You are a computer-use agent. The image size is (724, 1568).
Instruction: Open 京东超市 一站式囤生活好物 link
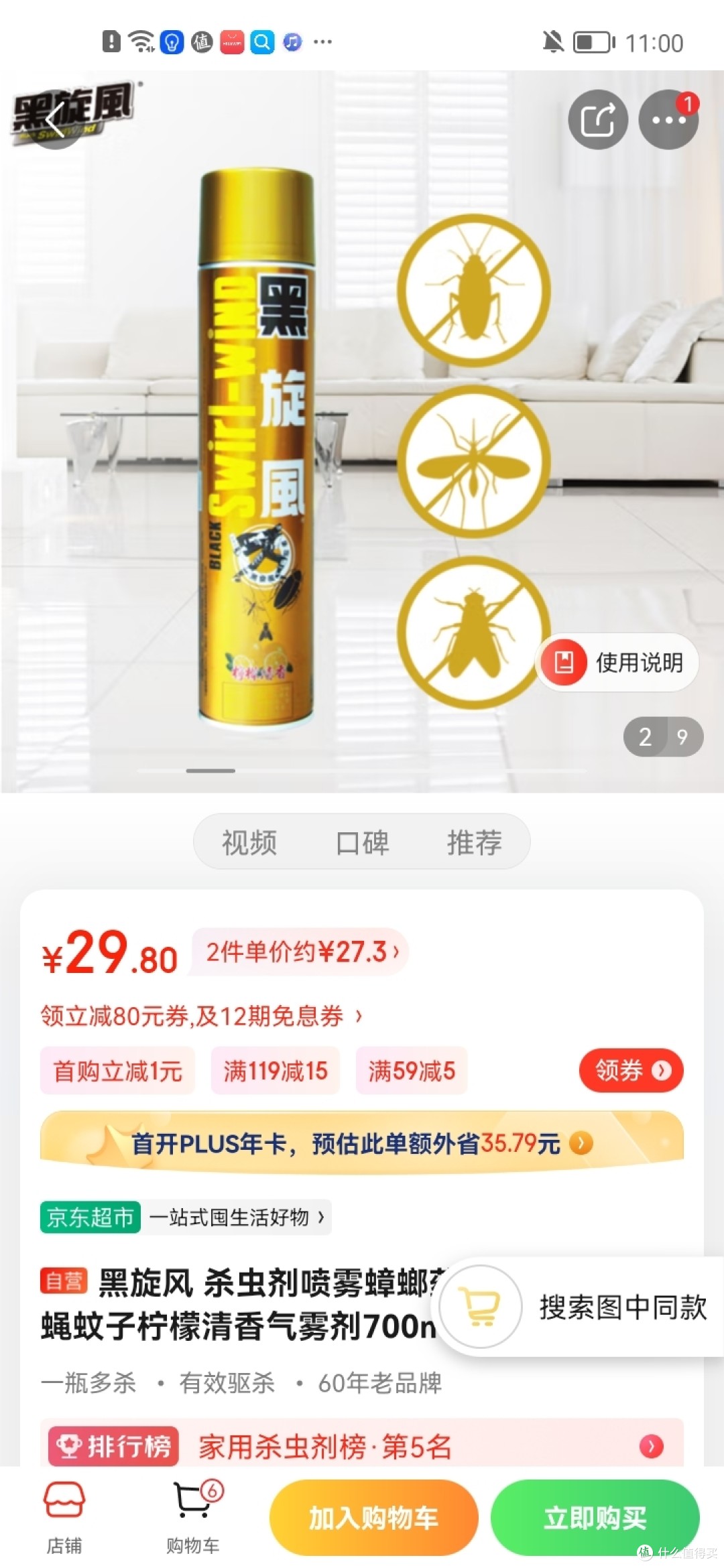(x=186, y=1216)
